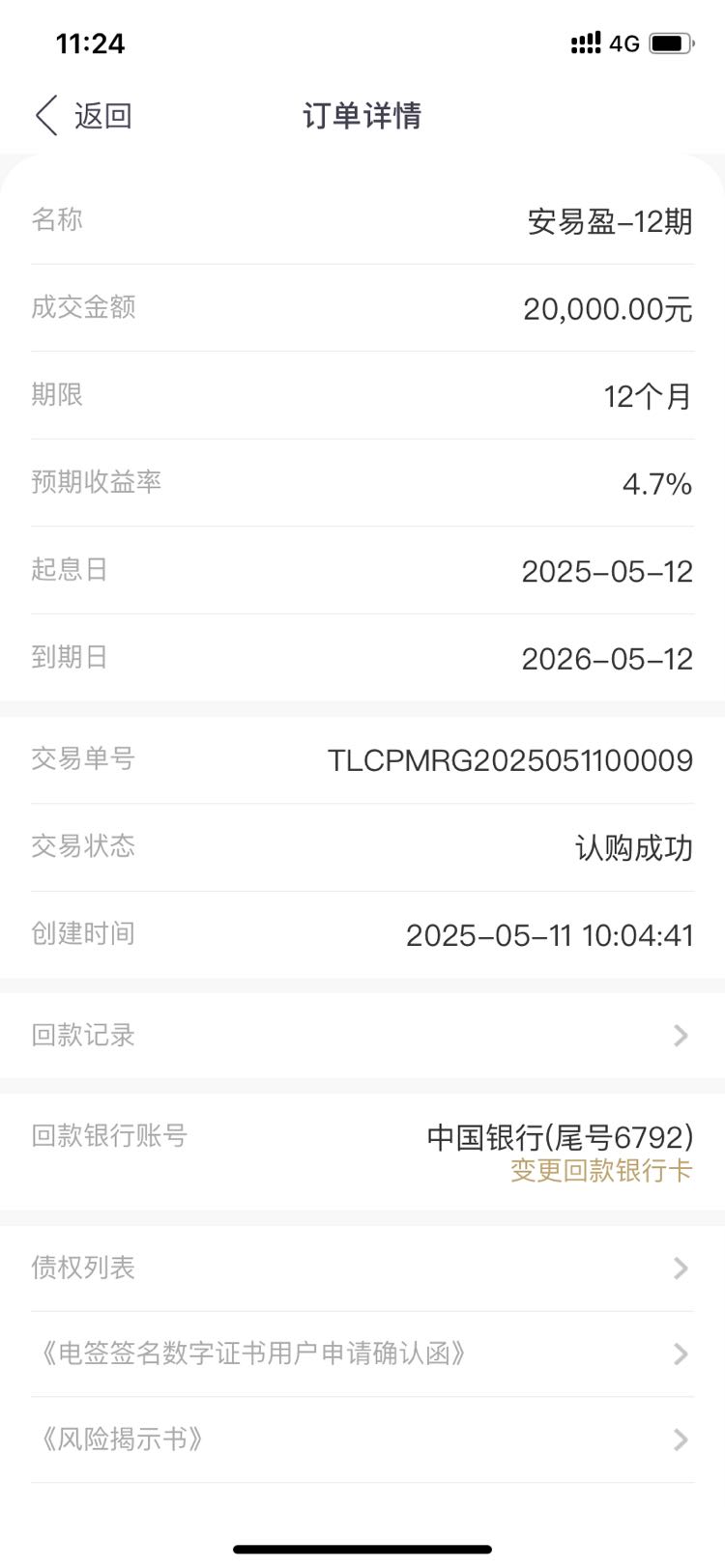Tap the 变更回款银行卡 link

(601, 1170)
